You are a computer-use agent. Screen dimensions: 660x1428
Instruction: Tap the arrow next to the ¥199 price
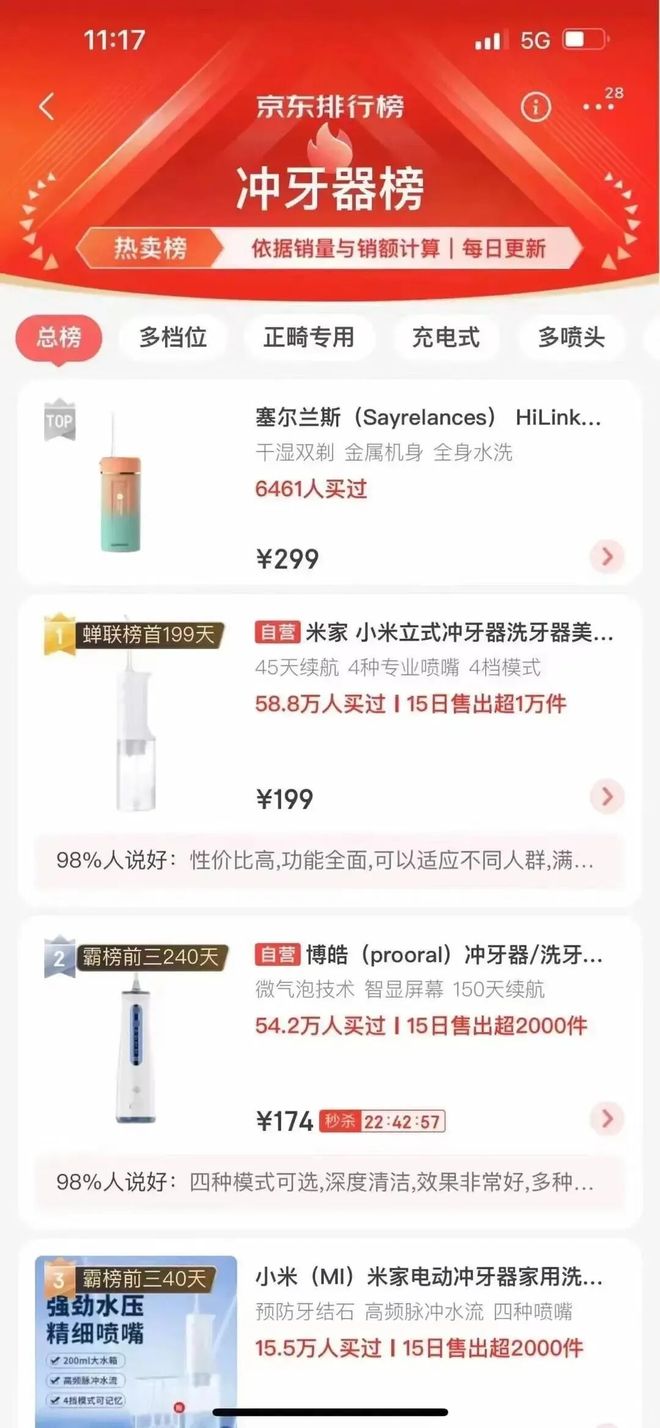click(x=607, y=797)
